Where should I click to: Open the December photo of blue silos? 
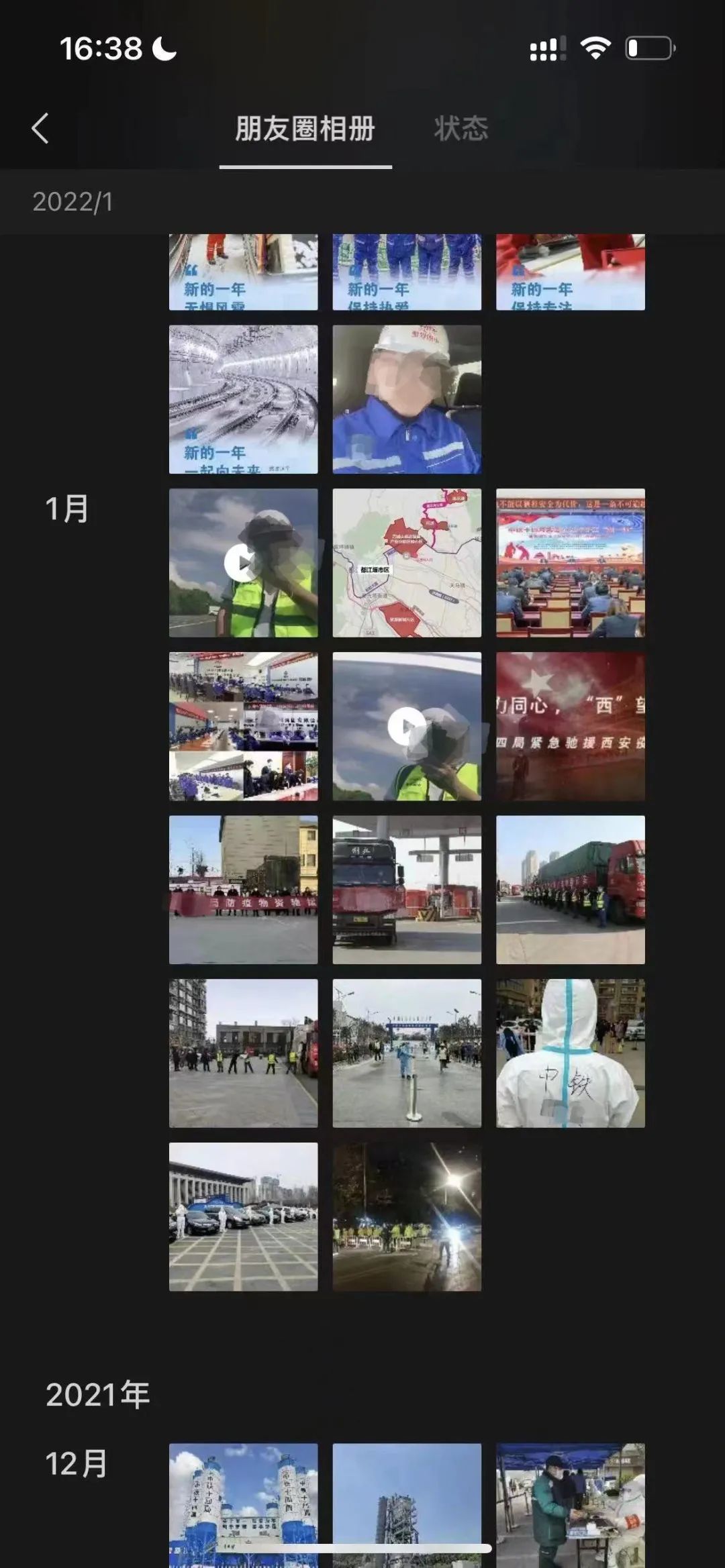click(x=243, y=1503)
